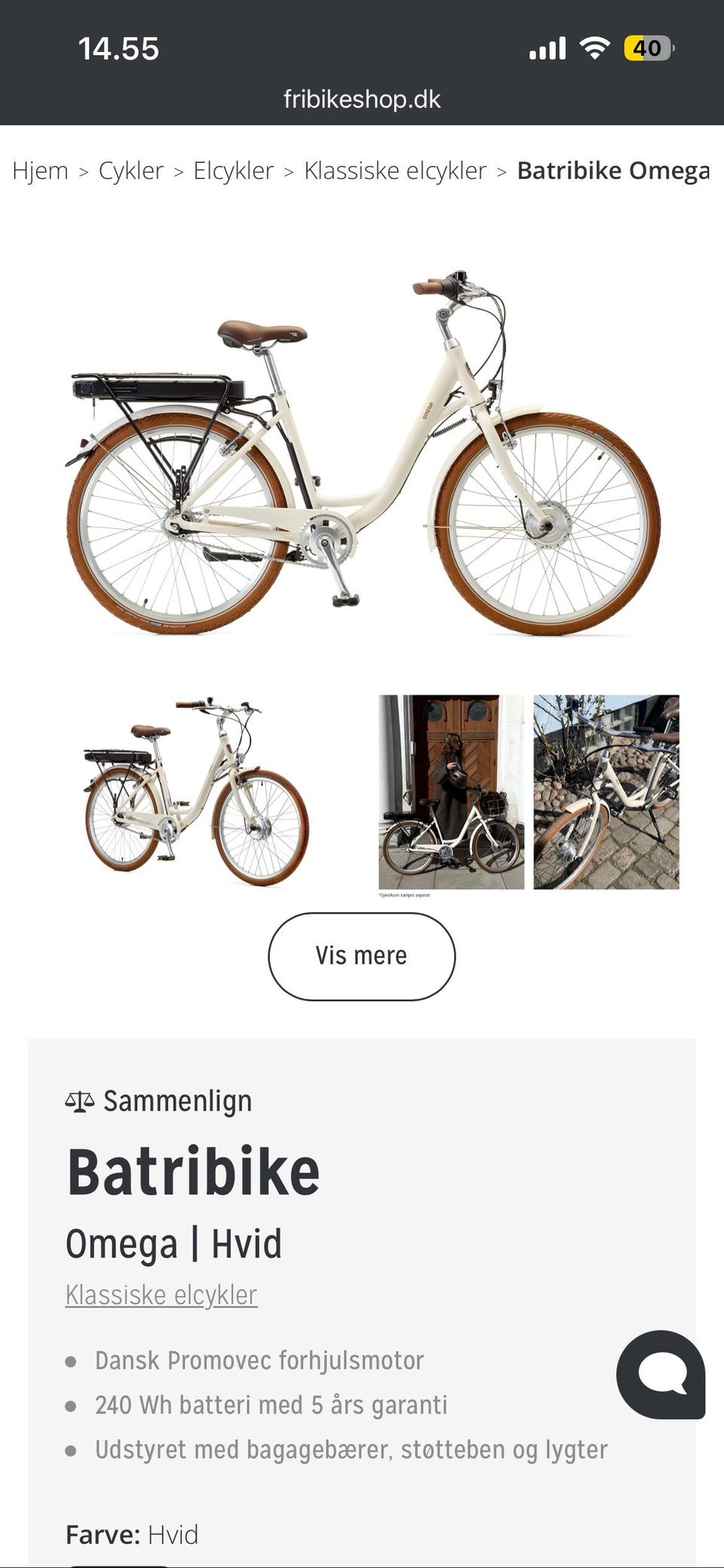Open the cobblestone street photo thumbnail
This screenshot has height=1568, width=724.
coord(605,792)
